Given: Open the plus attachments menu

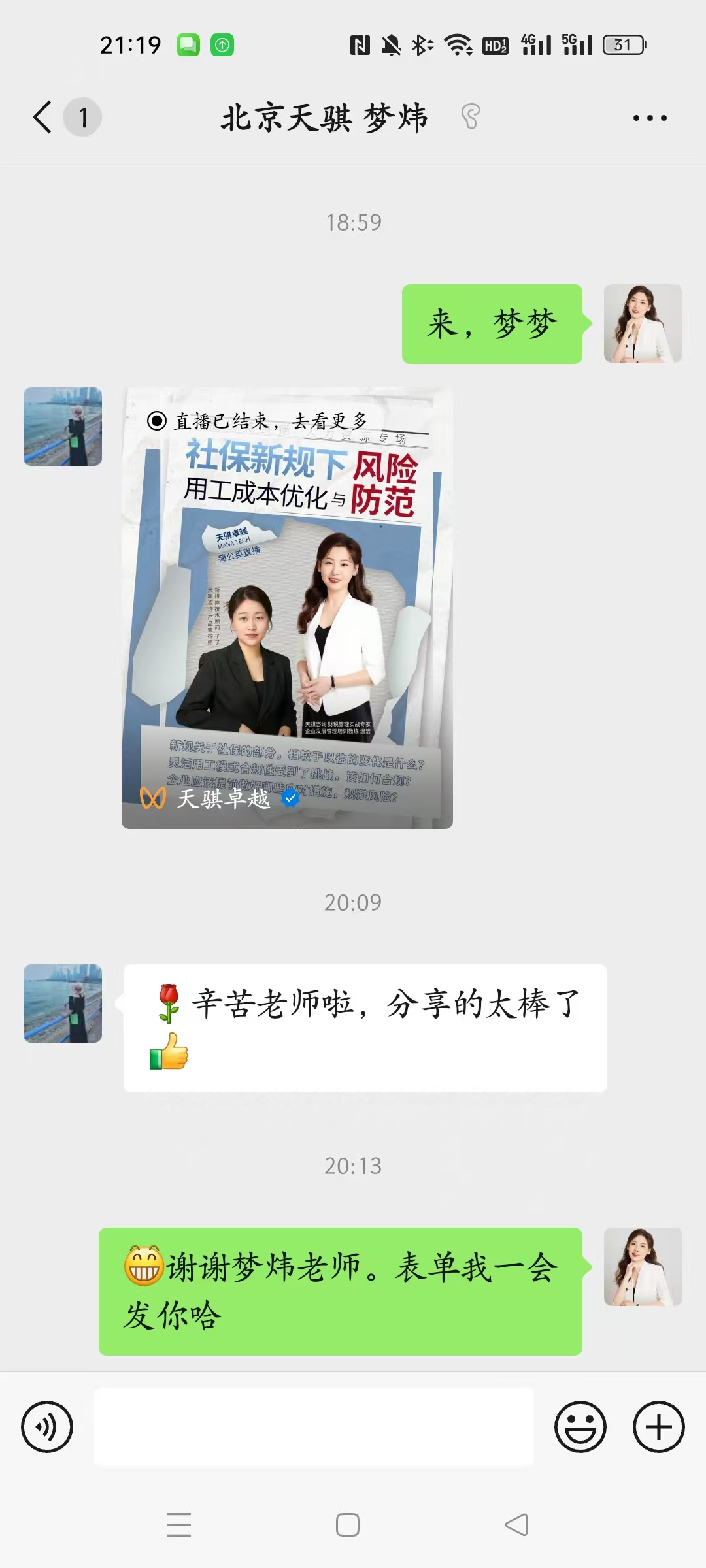Looking at the screenshot, I should pyautogui.click(x=658, y=1427).
